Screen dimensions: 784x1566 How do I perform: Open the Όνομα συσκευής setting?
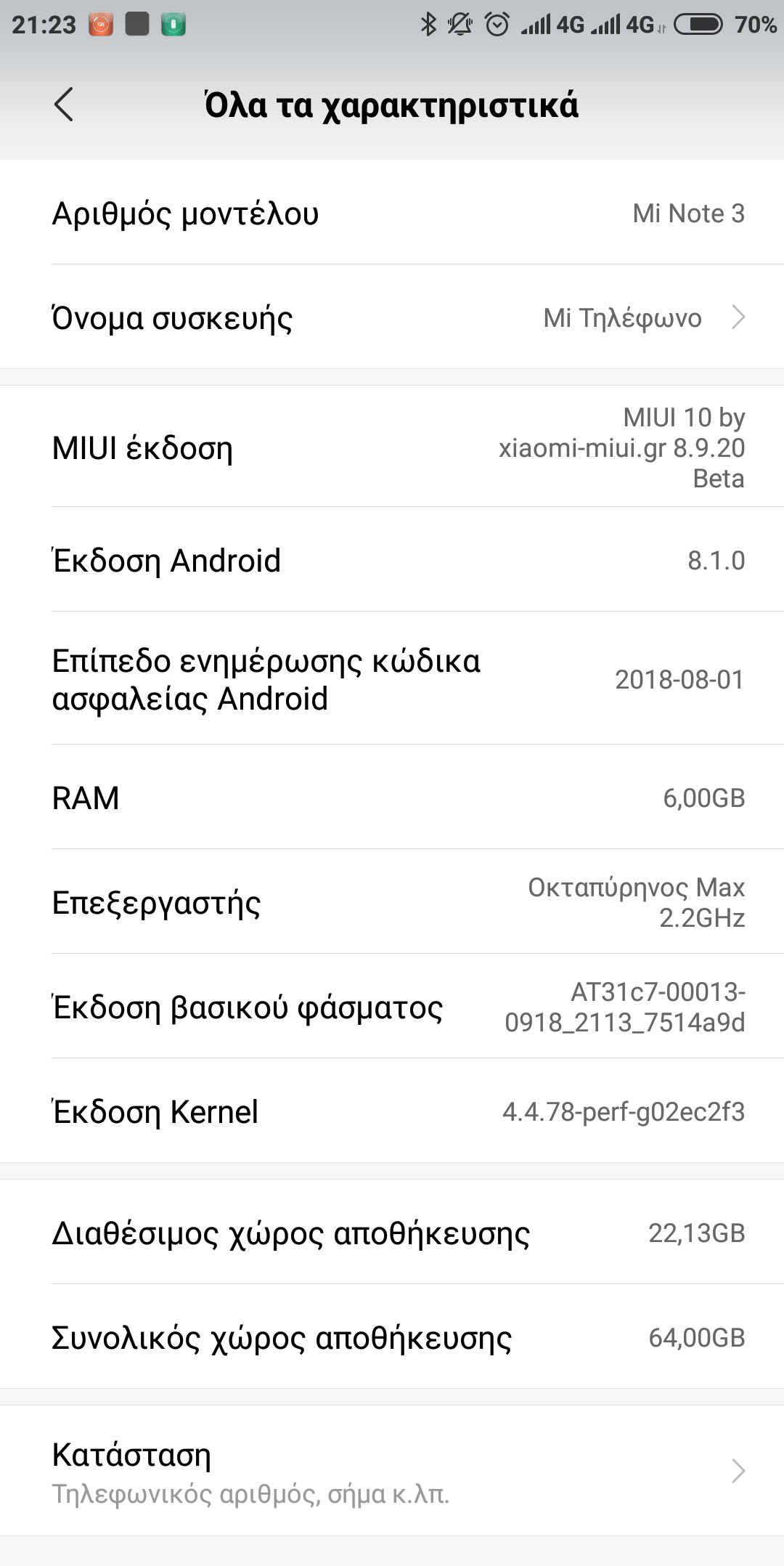[x=392, y=317]
